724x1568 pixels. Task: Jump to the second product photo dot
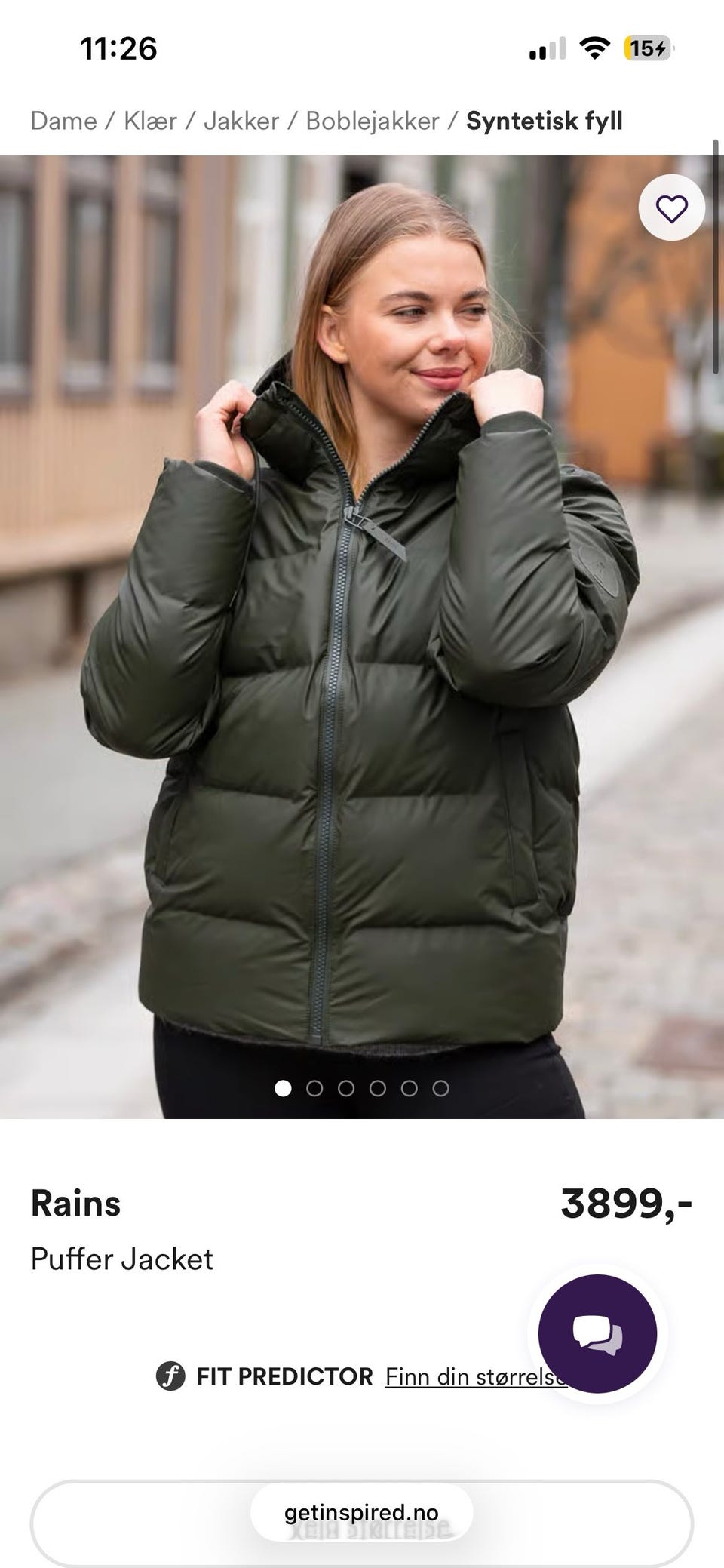pyautogui.click(x=314, y=1088)
